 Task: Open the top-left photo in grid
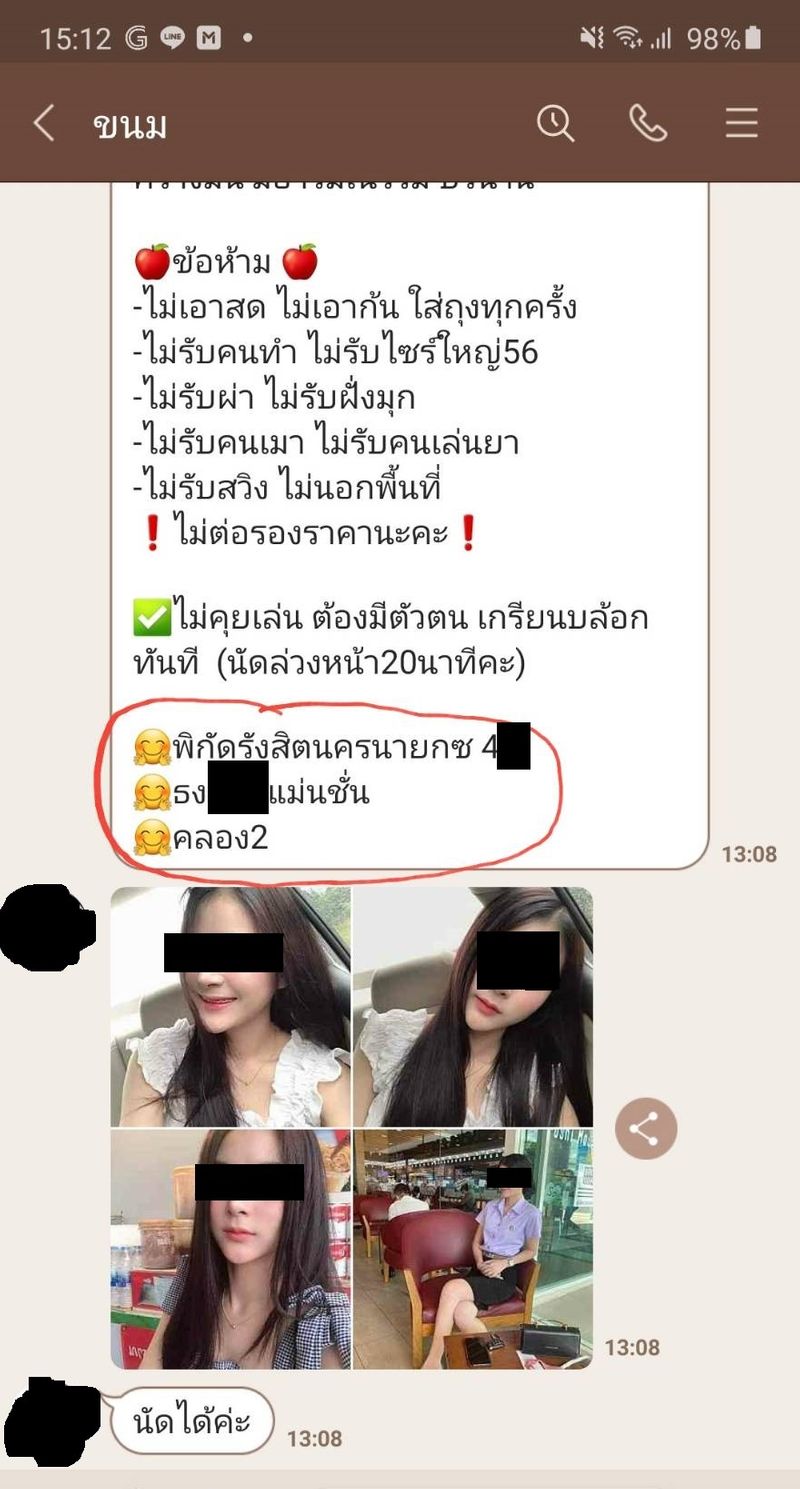coord(230,1007)
